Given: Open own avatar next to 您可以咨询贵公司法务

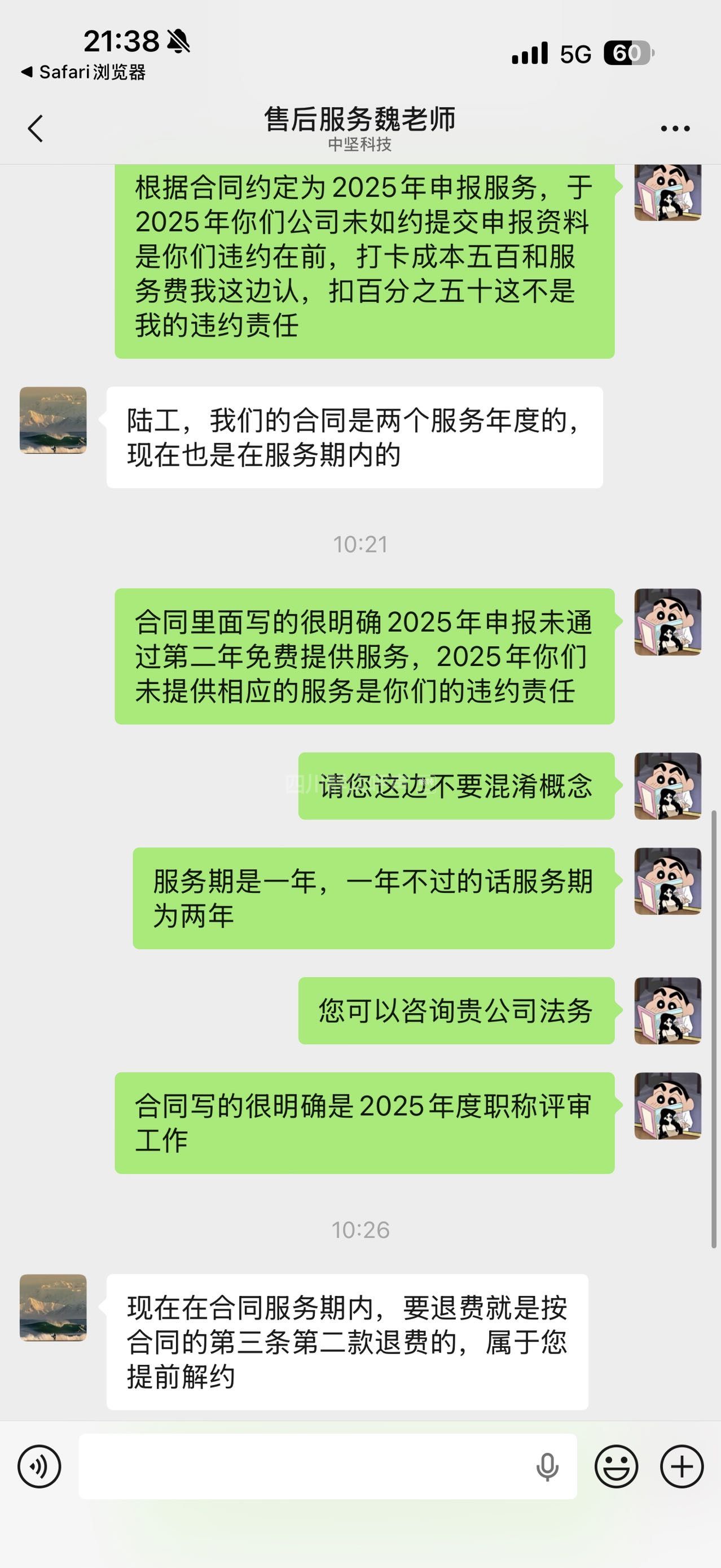Looking at the screenshot, I should coord(667,1010).
